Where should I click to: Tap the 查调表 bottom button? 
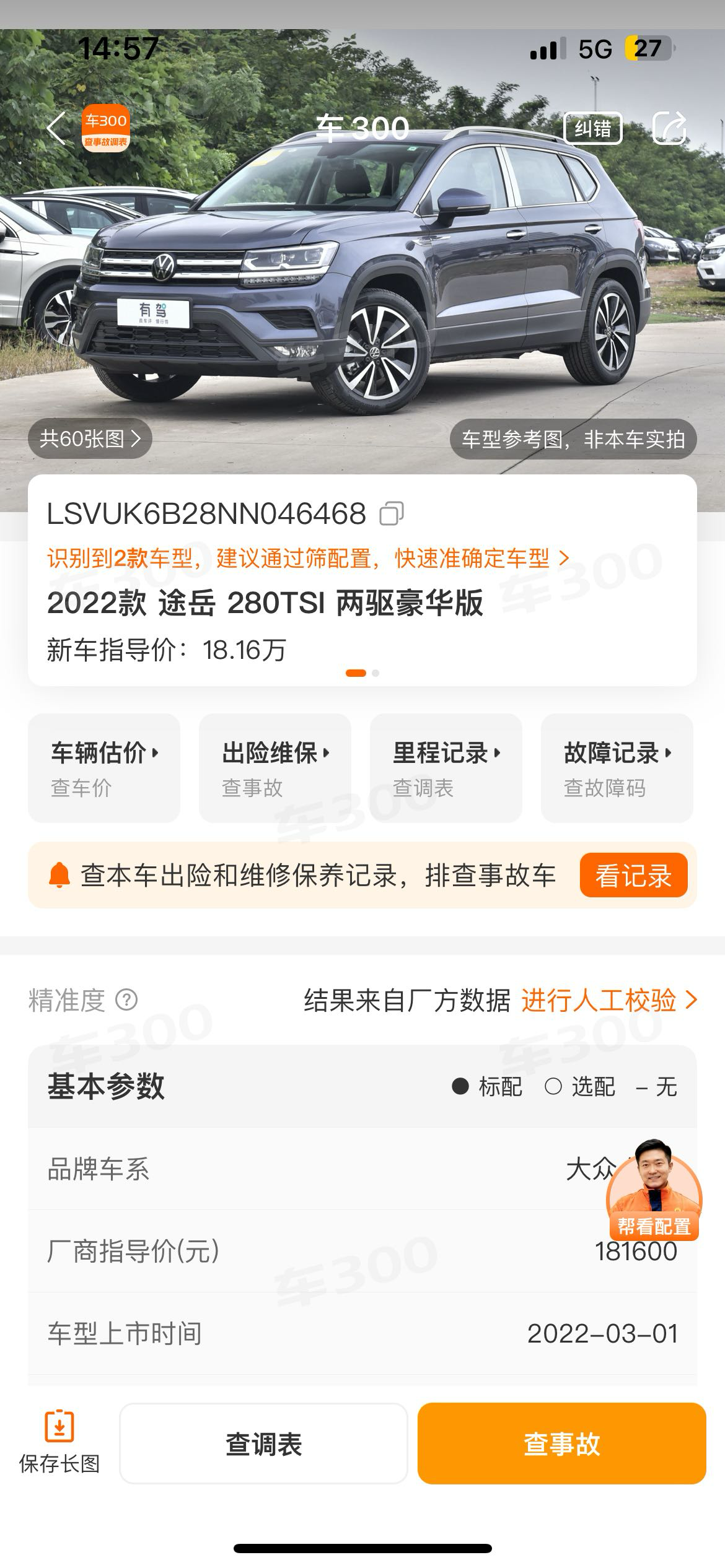pyautogui.click(x=263, y=1444)
